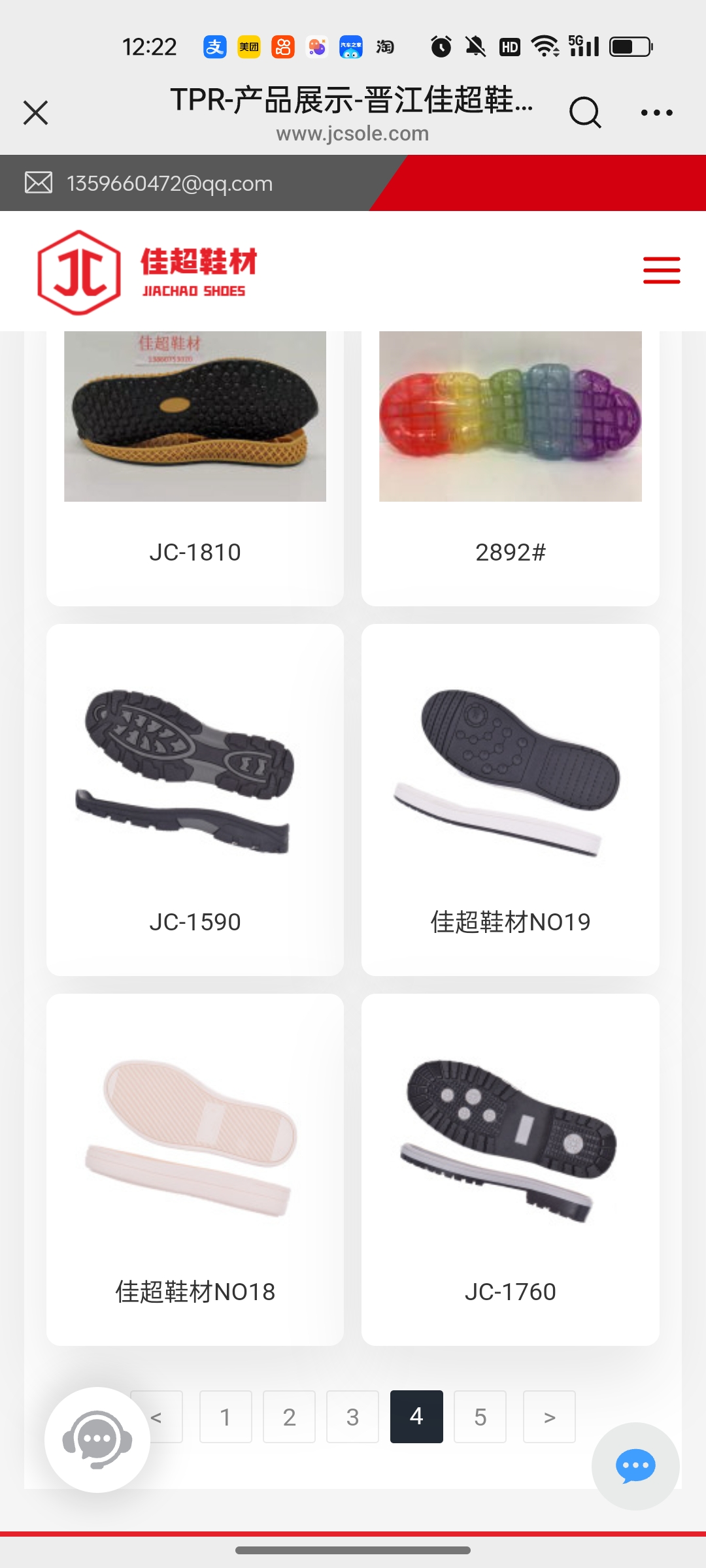706x1568 pixels.
Task: Select the current page 4 button
Action: click(x=416, y=1416)
